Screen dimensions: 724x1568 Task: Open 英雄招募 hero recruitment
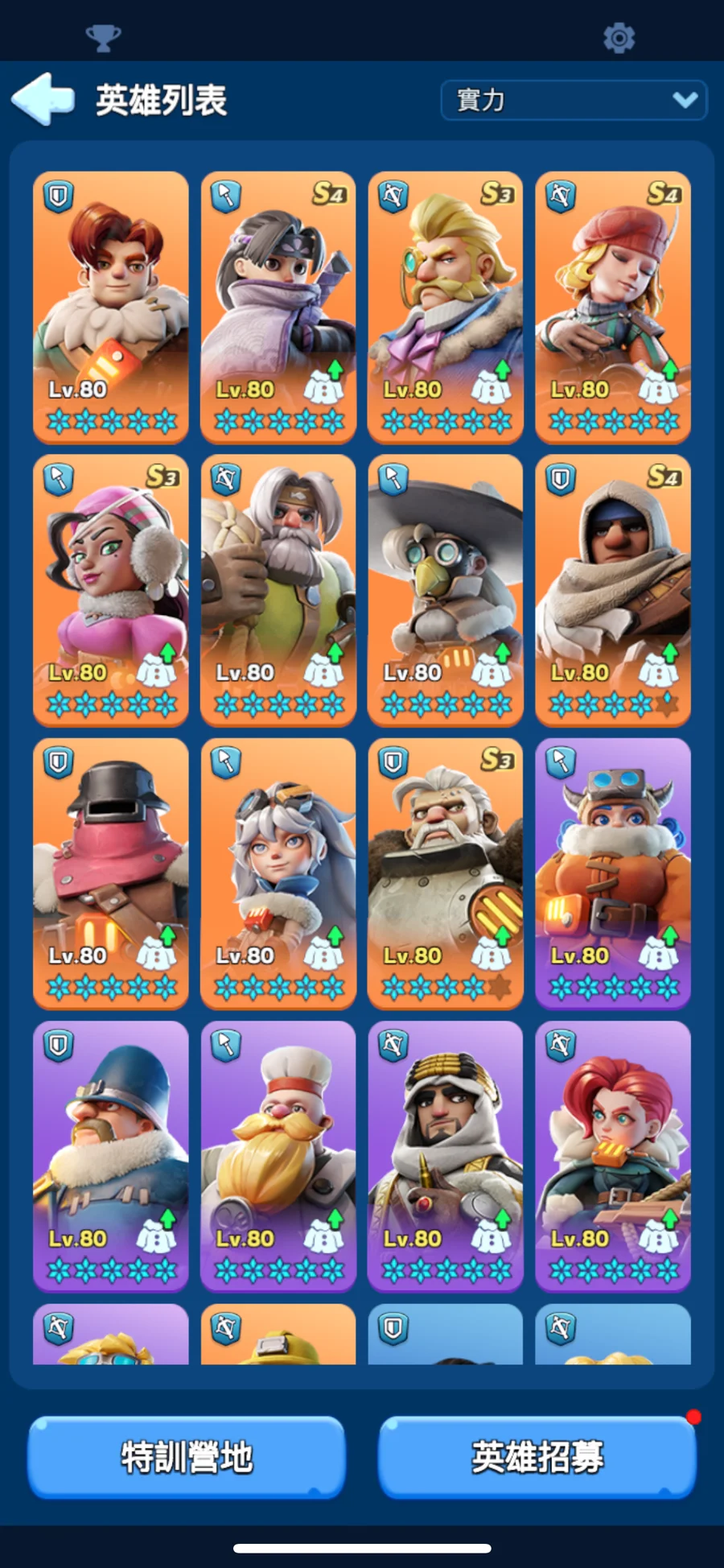tap(537, 1457)
